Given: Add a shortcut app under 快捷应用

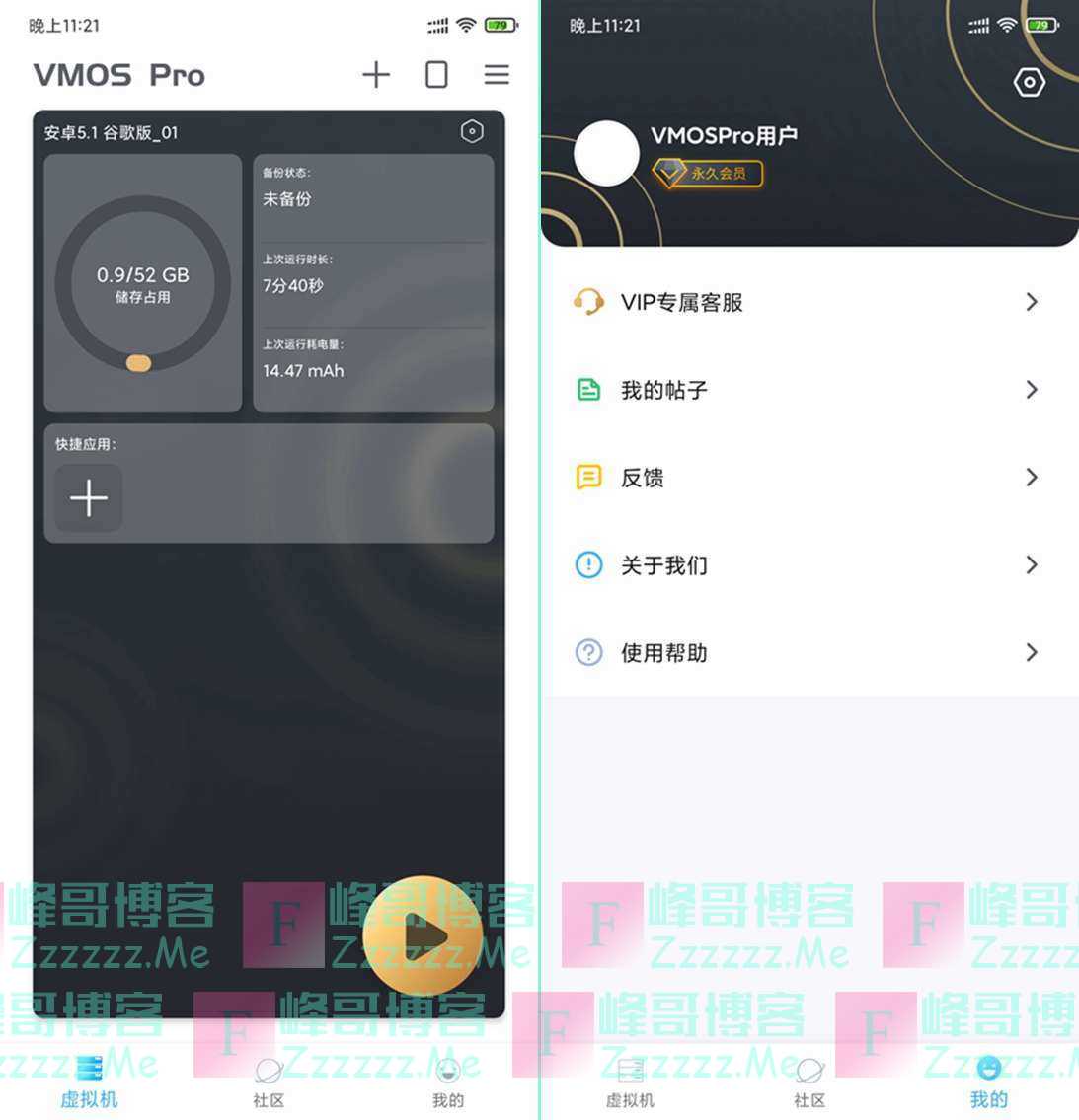Looking at the screenshot, I should tap(89, 498).
